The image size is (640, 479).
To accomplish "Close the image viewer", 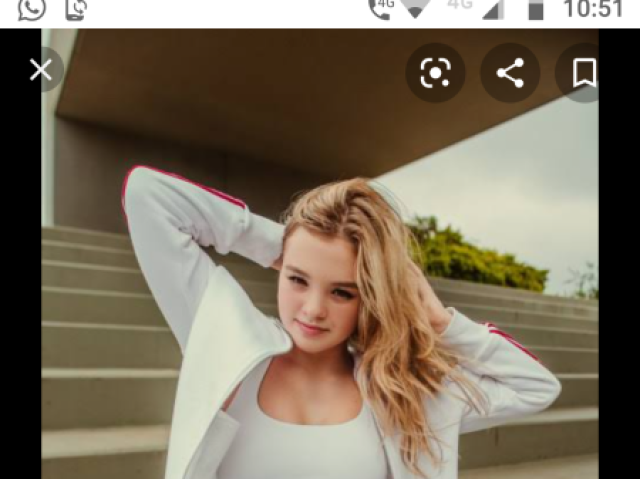I will click(41, 70).
